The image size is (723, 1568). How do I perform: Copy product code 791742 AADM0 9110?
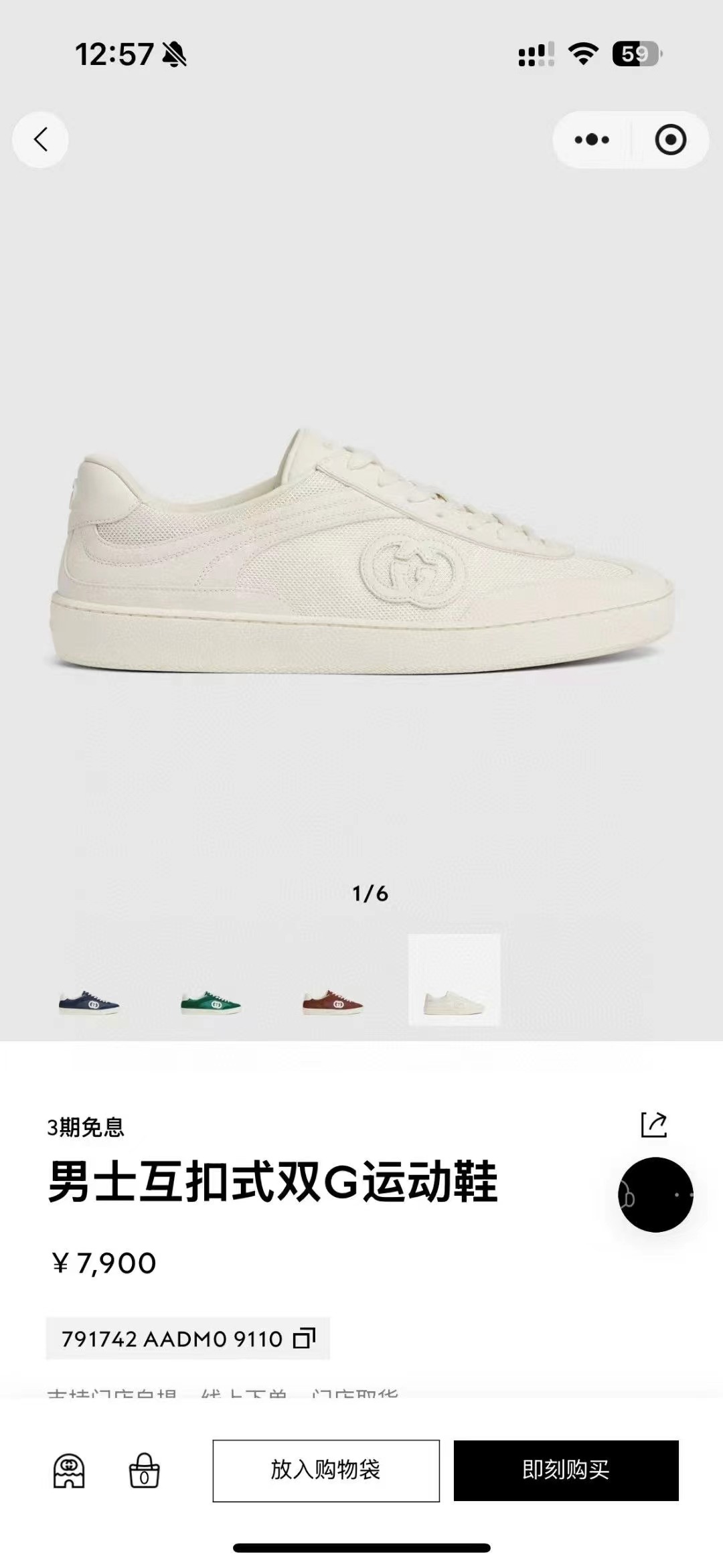[x=304, y=1338]
